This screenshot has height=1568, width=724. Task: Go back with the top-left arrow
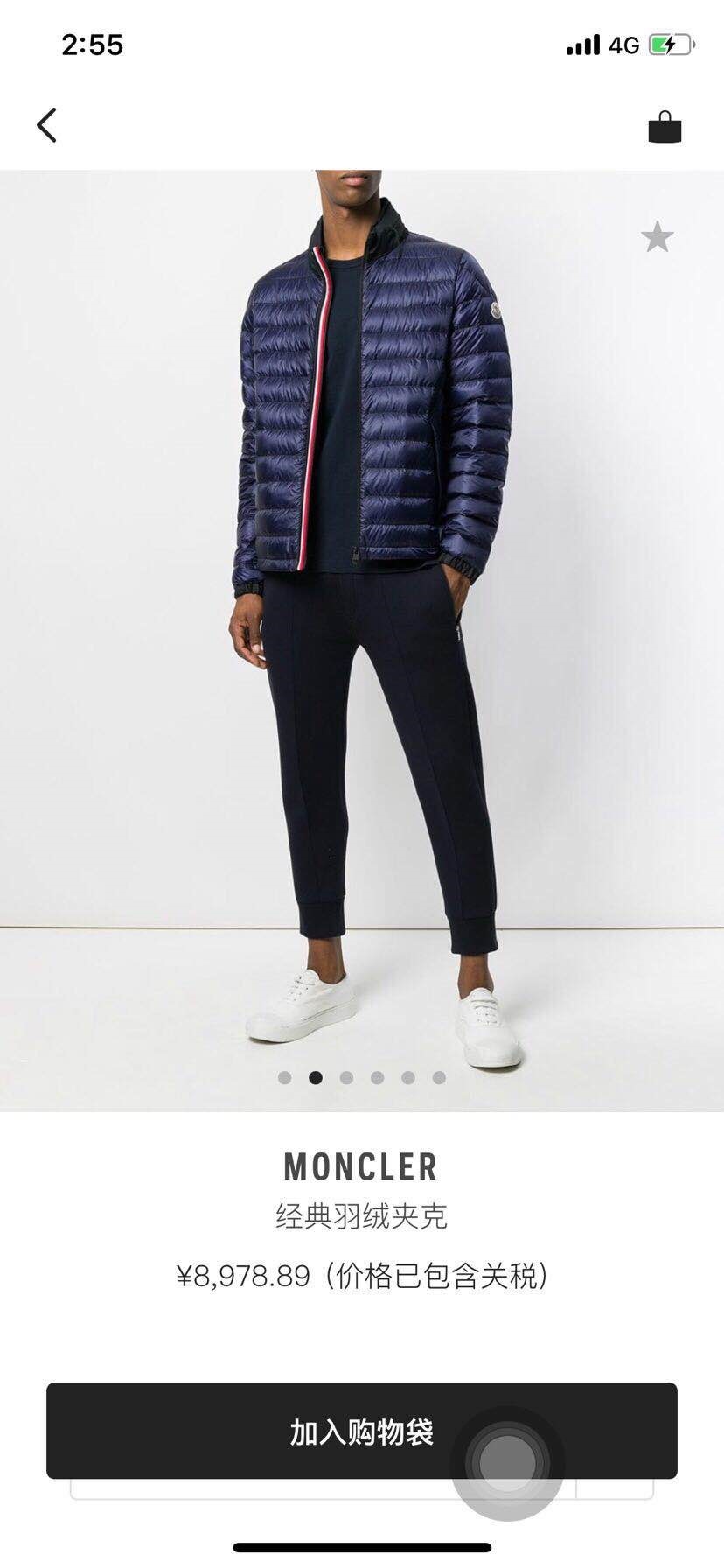point(47,125)
